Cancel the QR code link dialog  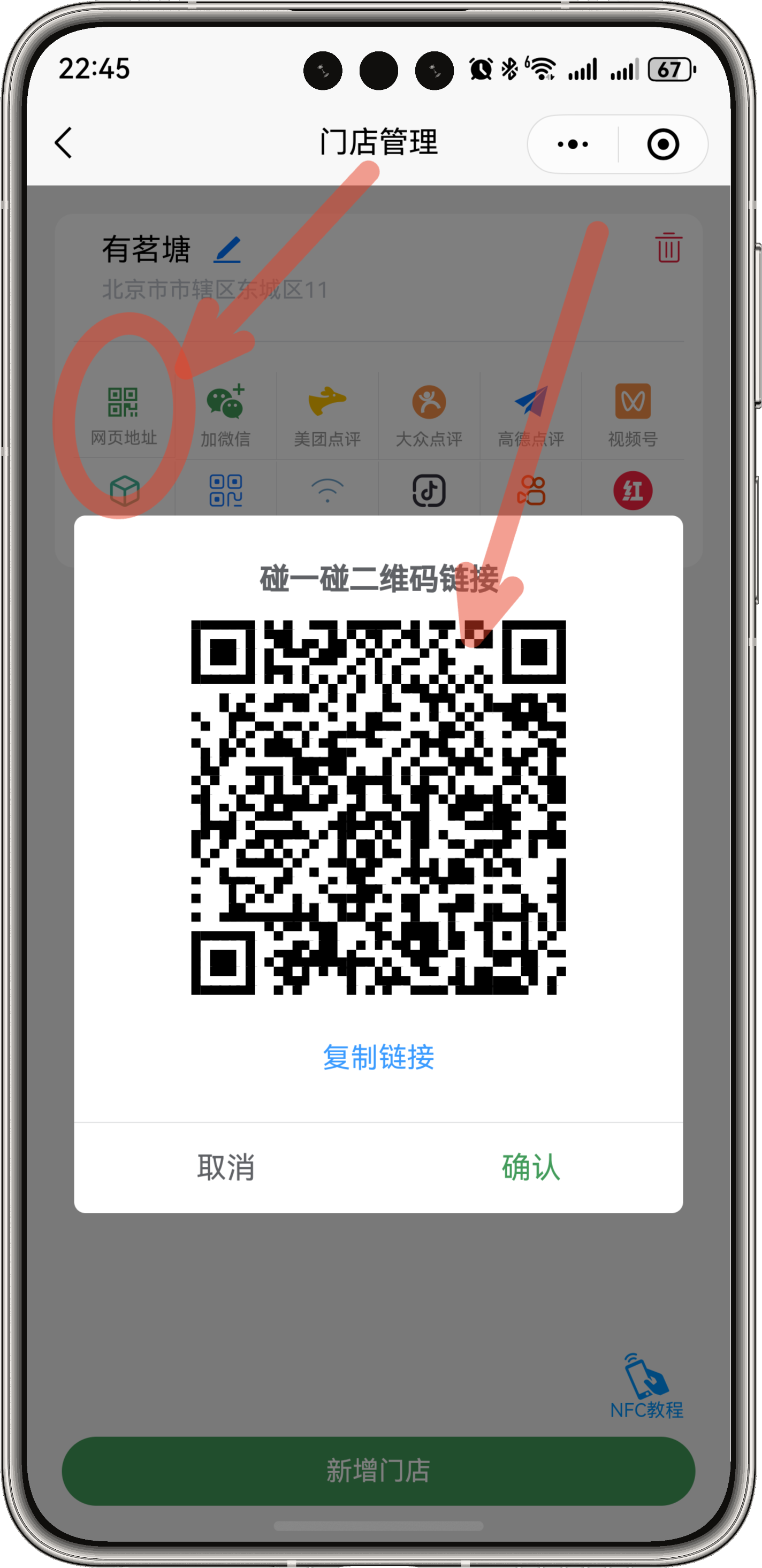226,1167
